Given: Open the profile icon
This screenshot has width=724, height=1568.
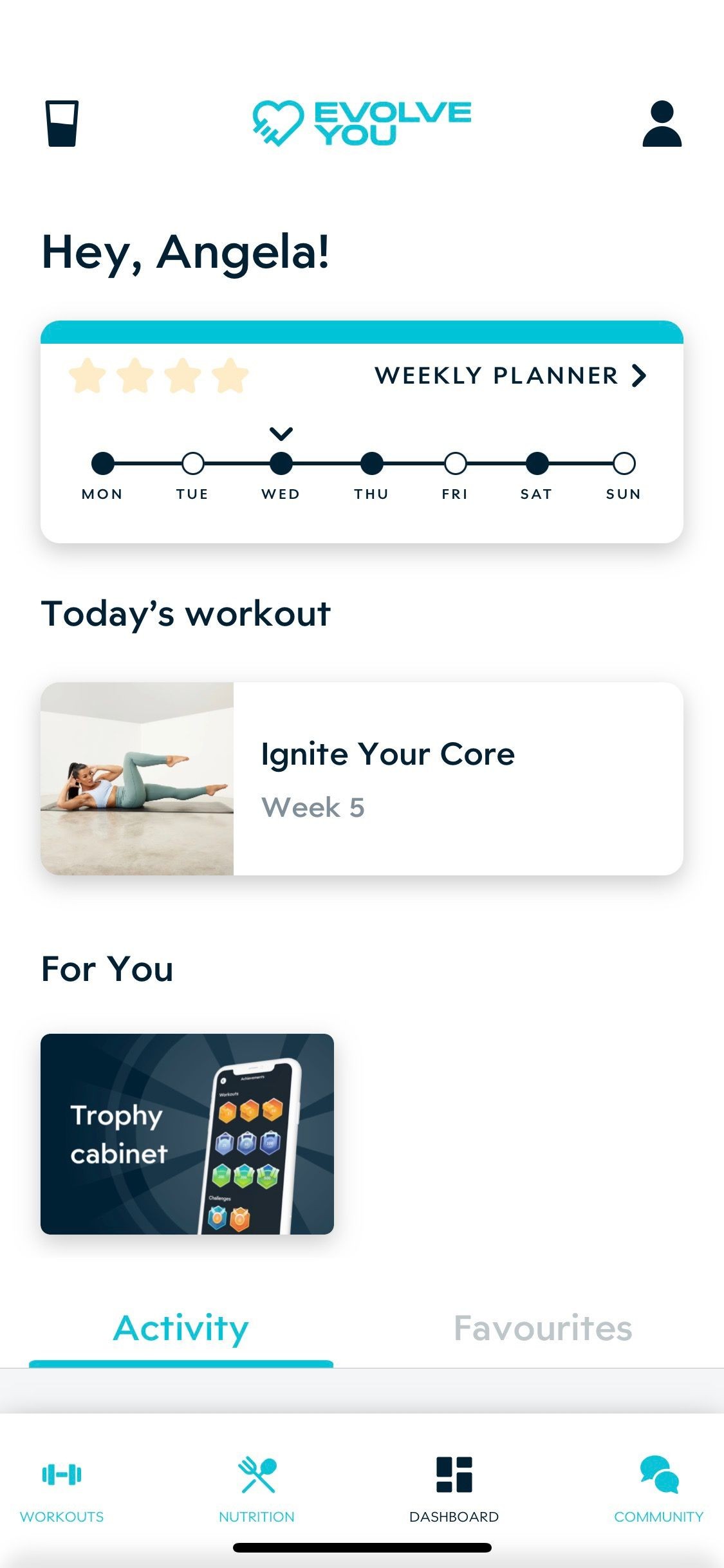Looking at the screenshot, I should click(662, 123).
